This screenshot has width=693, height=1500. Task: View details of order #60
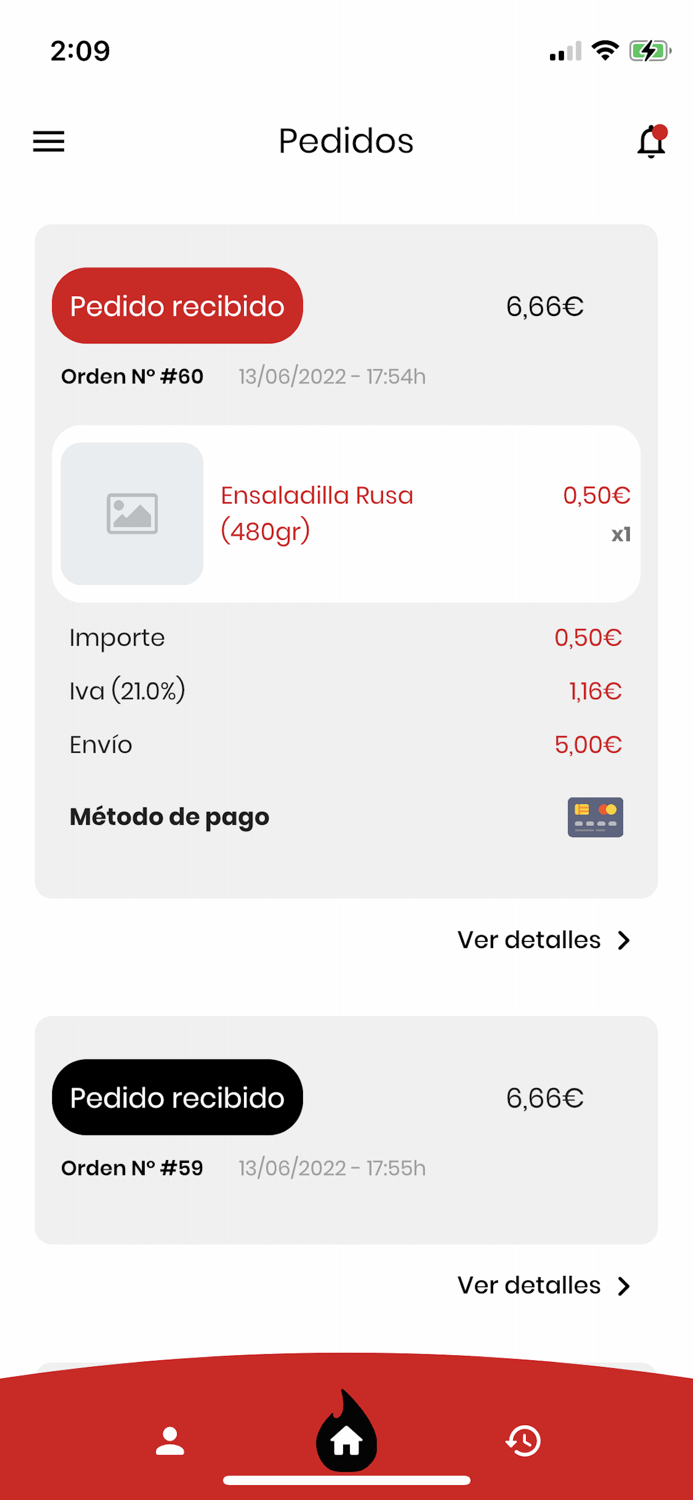click(544, 940)
